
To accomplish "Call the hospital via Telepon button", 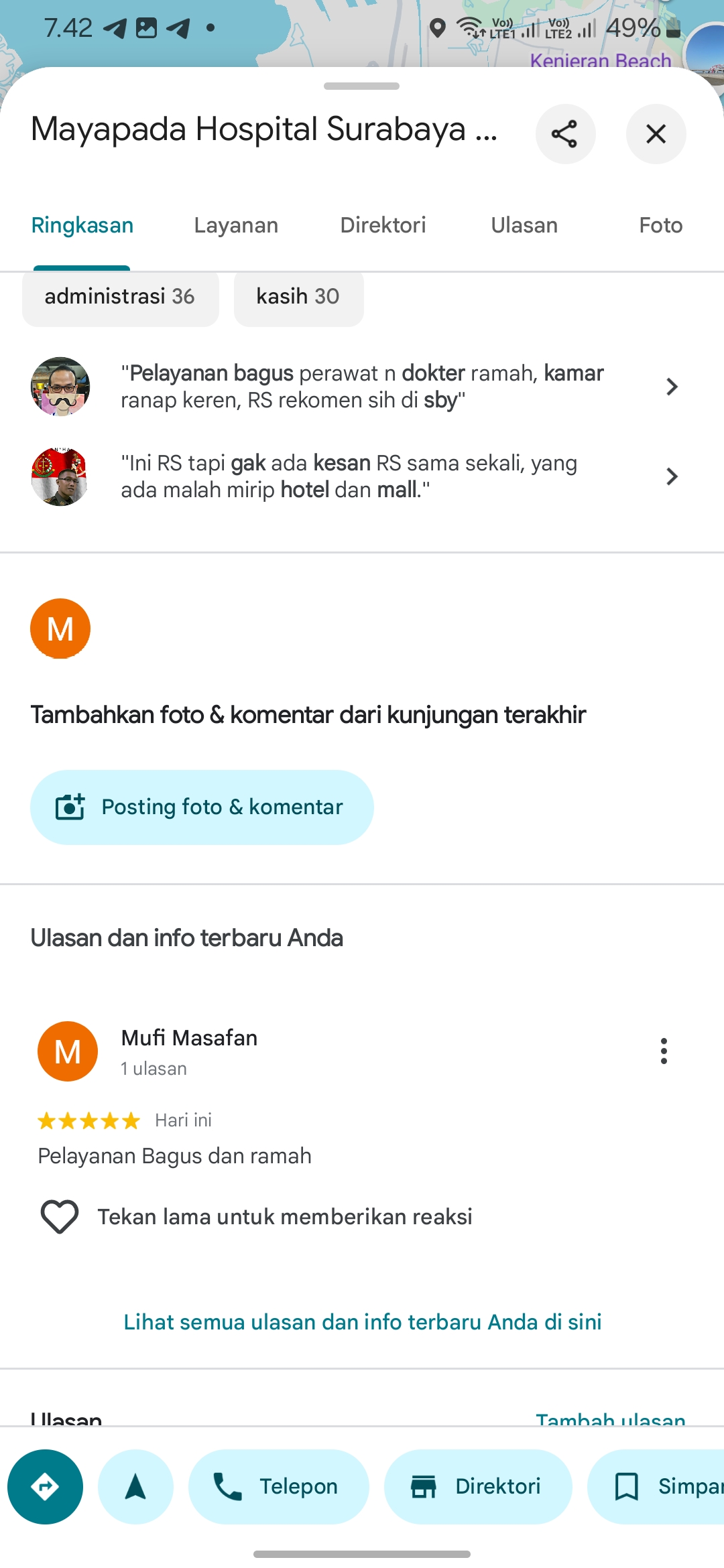I will click(279, 1487).
